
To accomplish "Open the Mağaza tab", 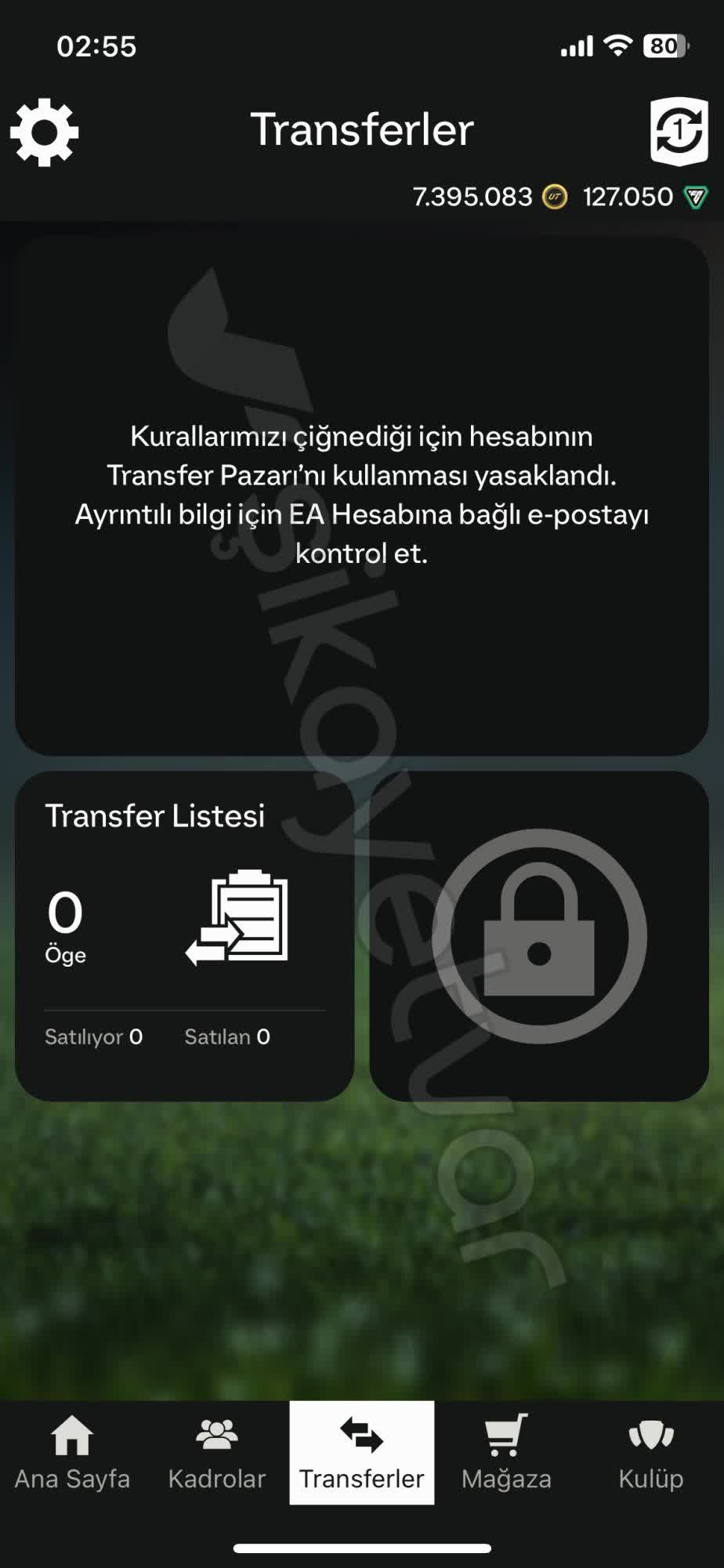I will (x=506, y=1453).
